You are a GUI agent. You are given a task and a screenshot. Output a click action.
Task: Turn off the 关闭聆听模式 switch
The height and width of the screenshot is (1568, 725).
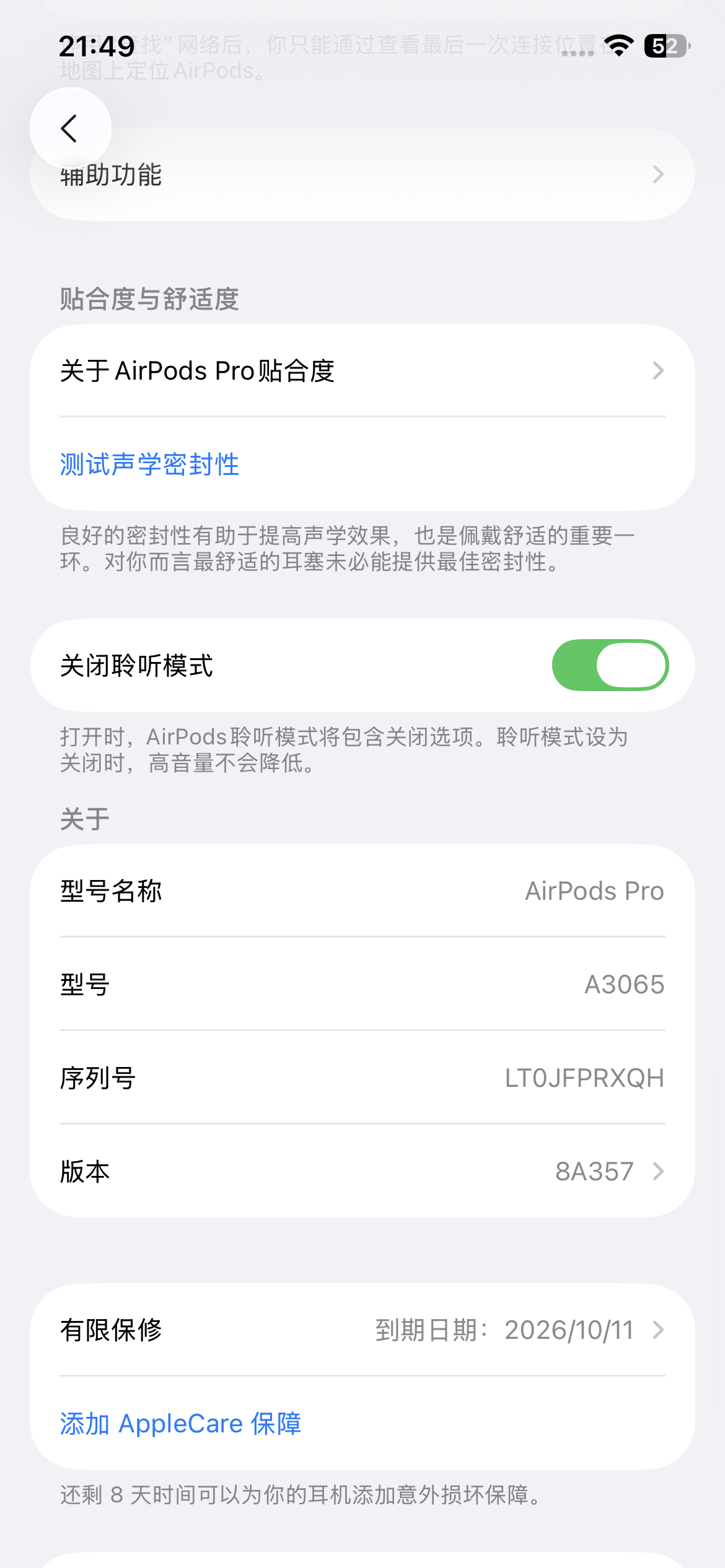610,665
